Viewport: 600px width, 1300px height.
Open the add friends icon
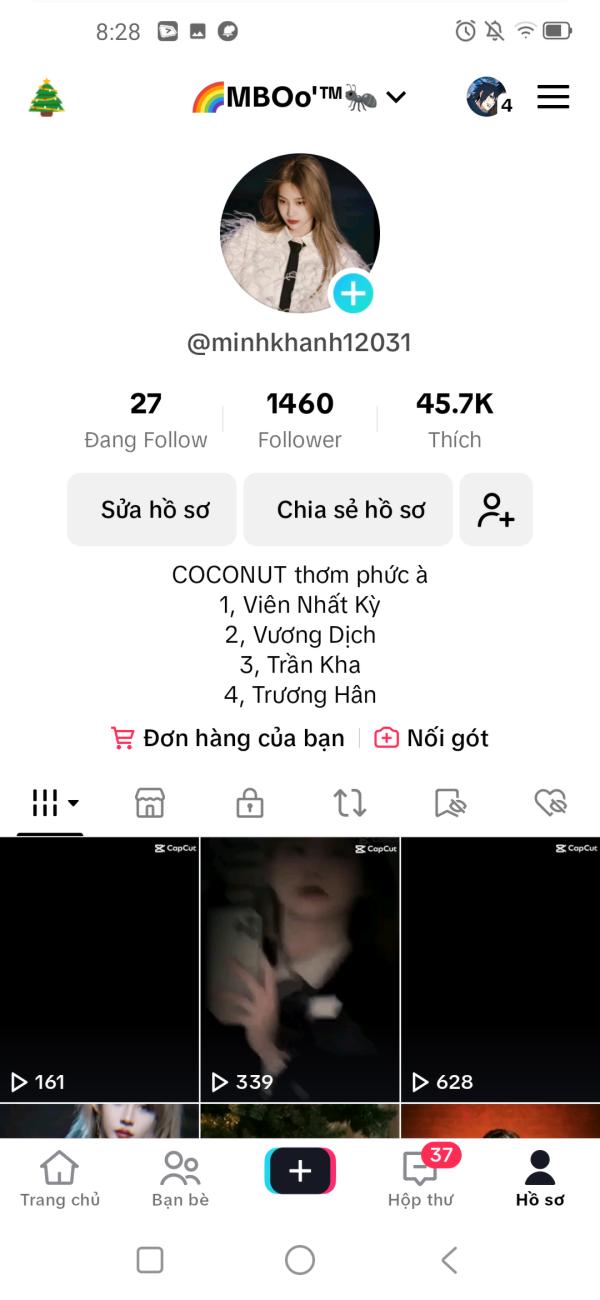click(x=496, y=509)
